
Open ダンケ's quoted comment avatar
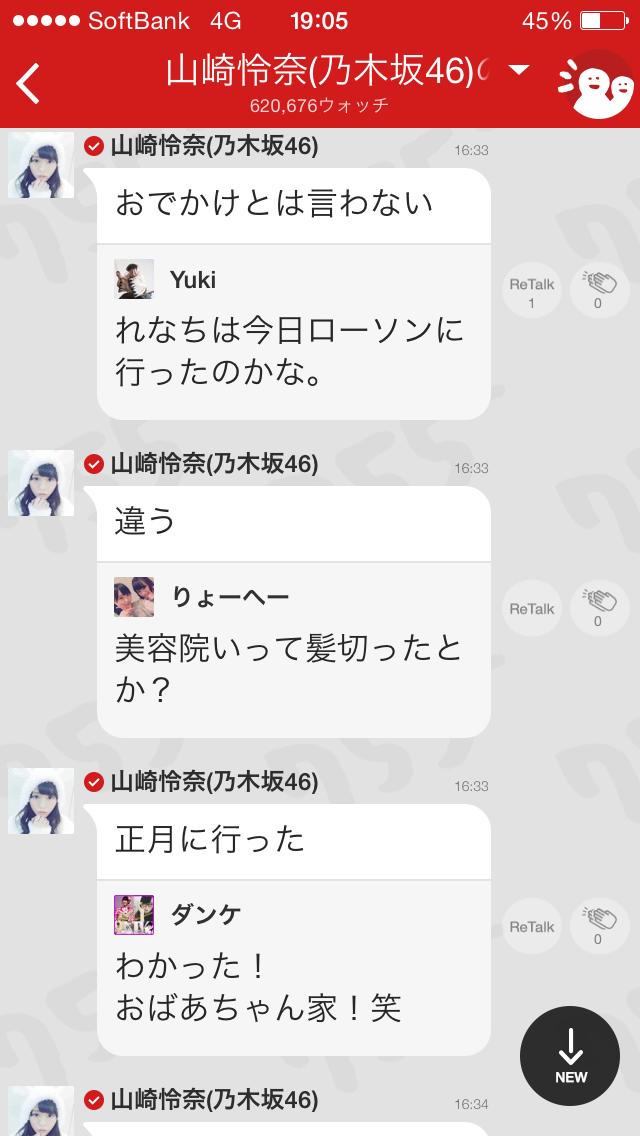134,914
